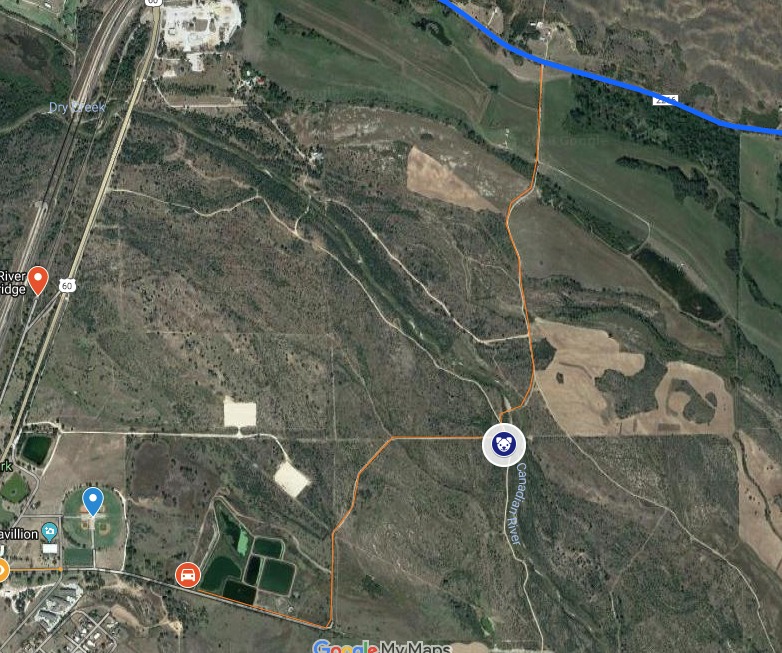Select the navy animal-face marker by Canadian River
This screenshot has width=782, height=653.
tap(504, 445)
